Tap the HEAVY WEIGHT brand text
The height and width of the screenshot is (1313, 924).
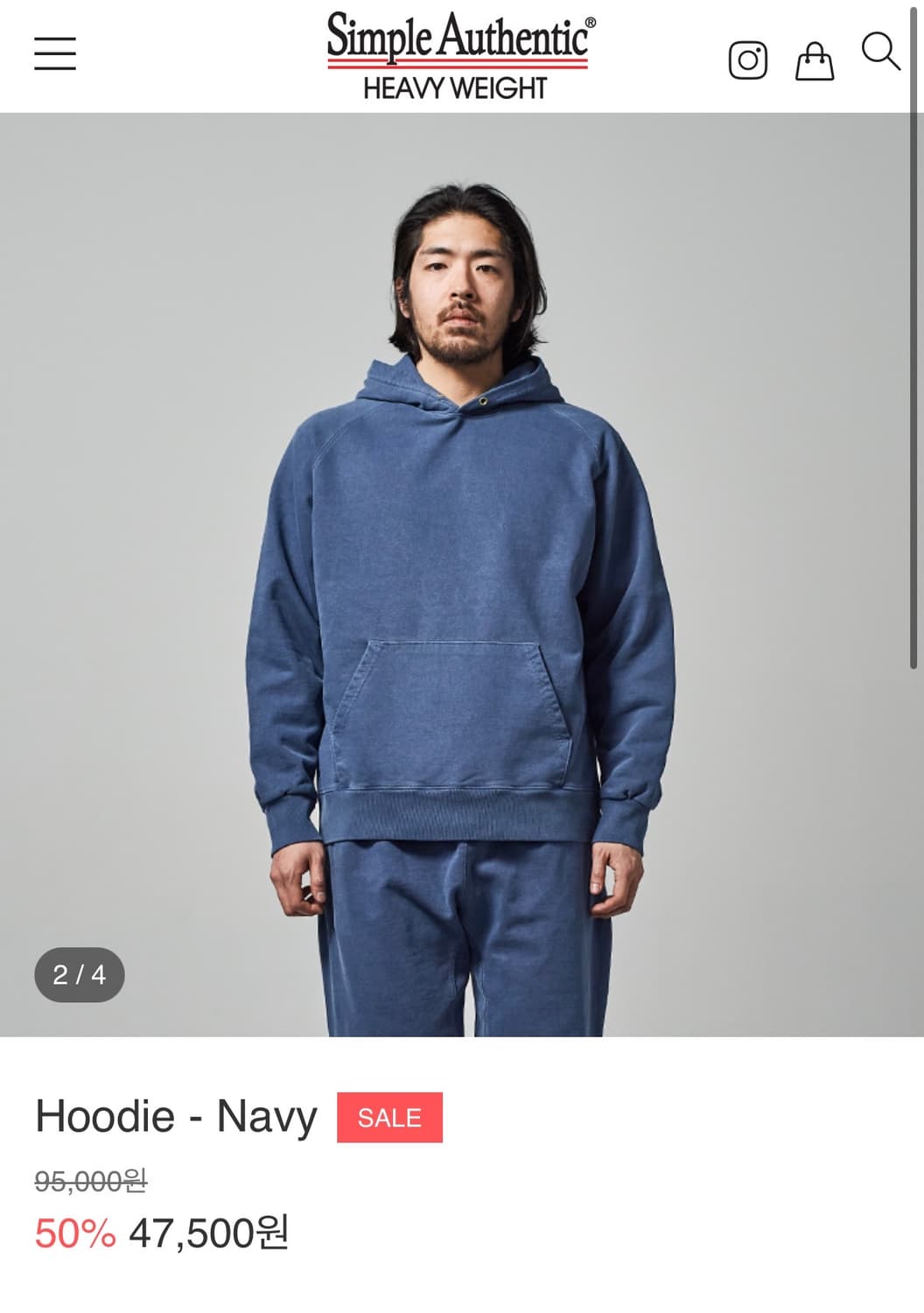click(456, 86)
